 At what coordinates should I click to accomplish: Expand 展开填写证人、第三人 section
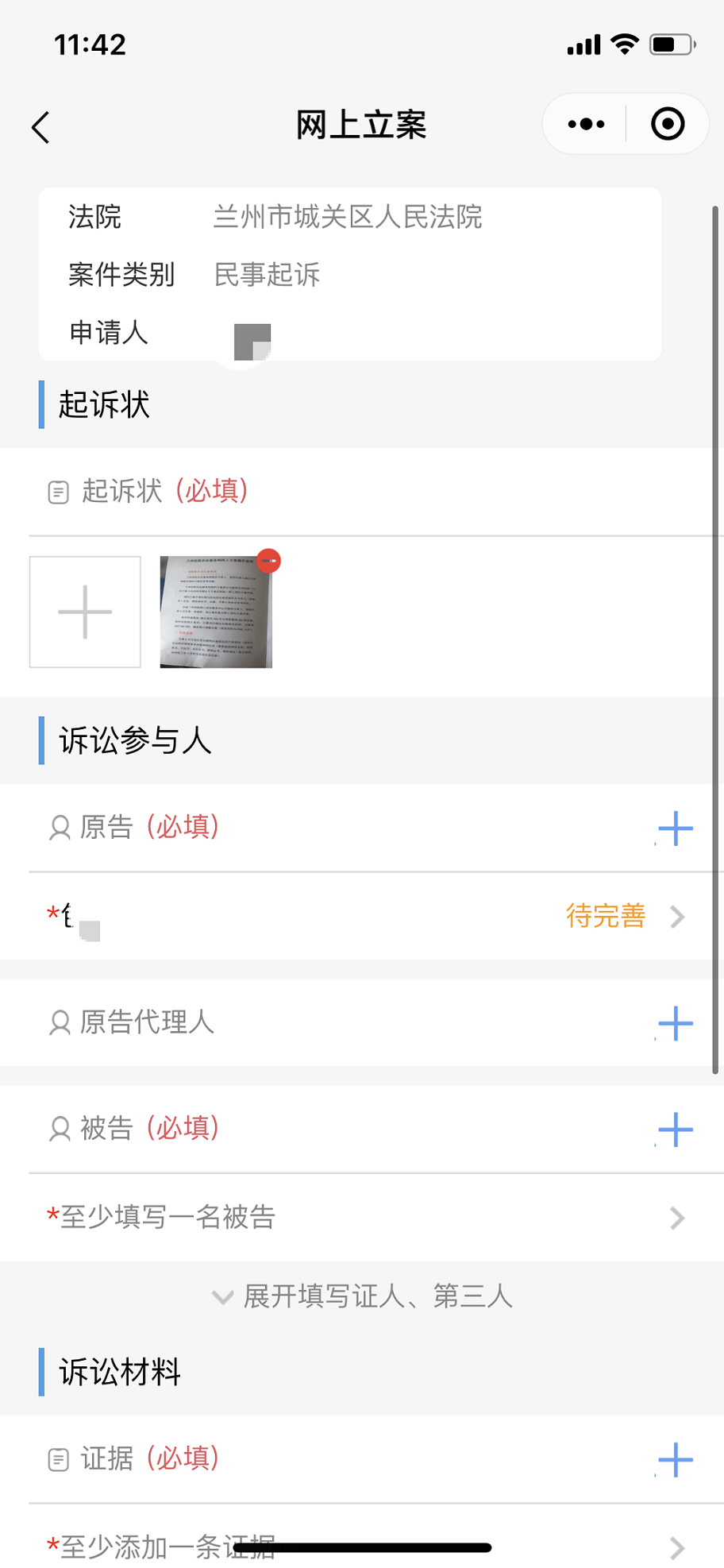coord(362,1296)
